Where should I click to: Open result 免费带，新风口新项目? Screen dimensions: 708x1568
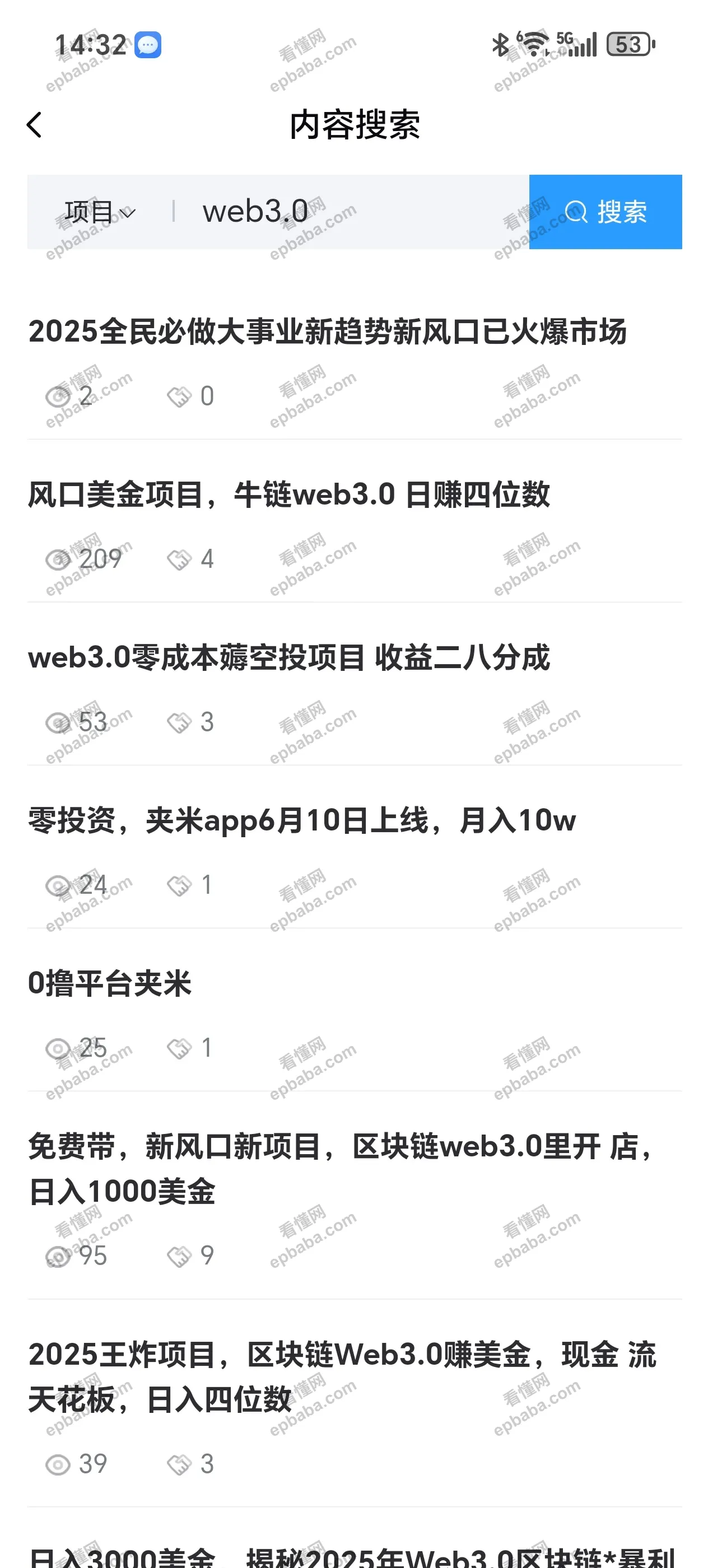coord(341,1169)
